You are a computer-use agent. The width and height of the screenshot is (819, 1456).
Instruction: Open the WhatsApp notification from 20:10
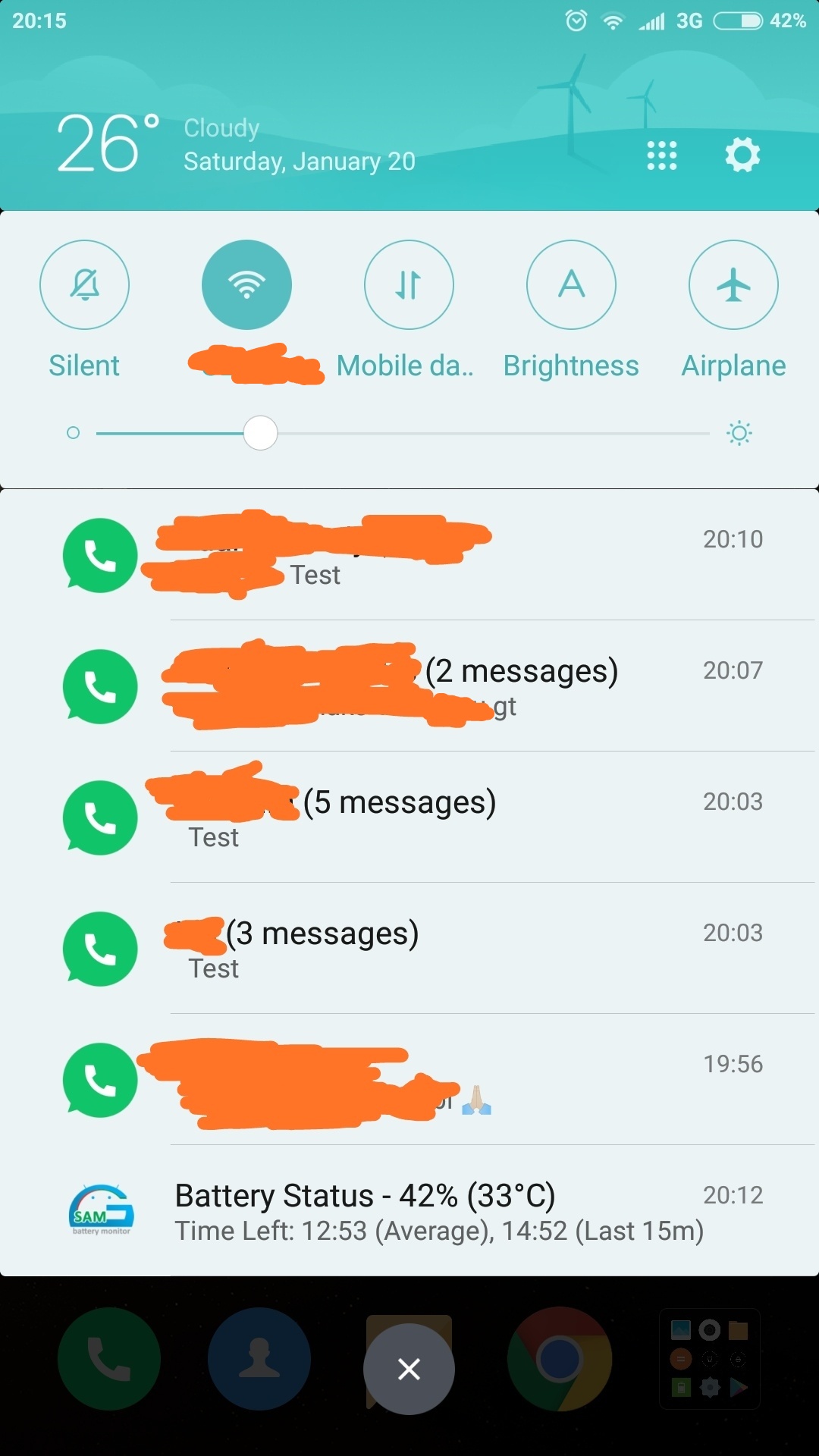click(x=409, y=555)
